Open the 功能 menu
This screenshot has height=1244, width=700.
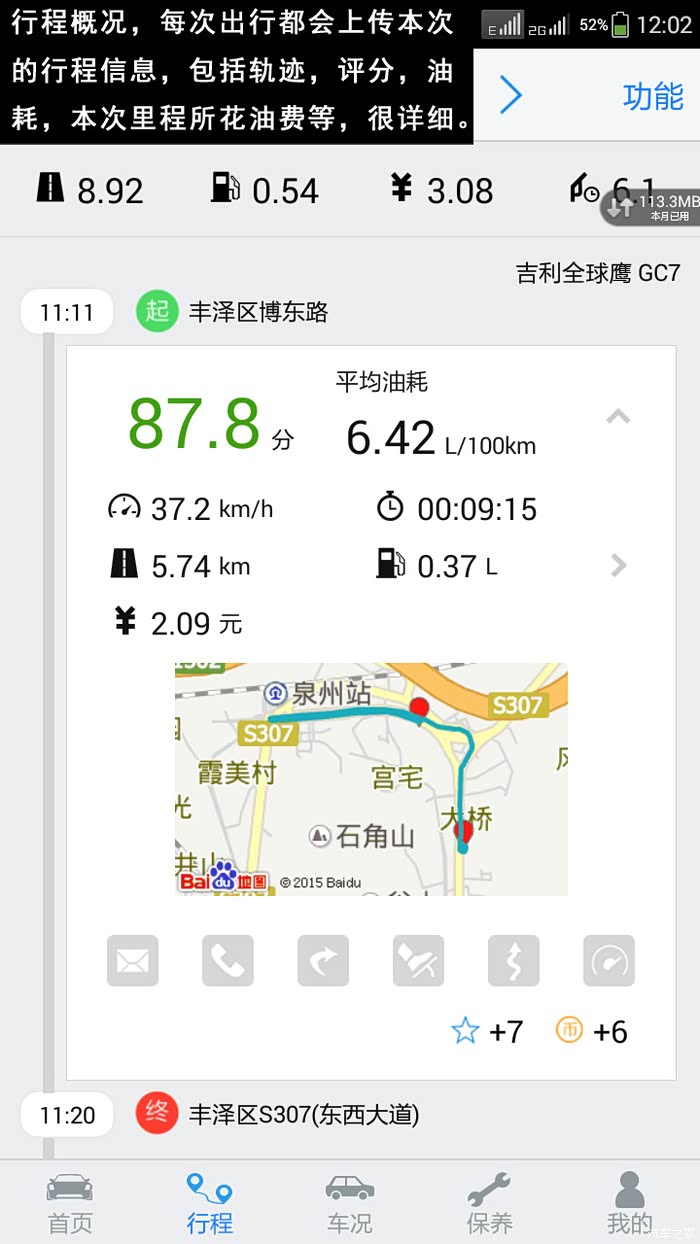coord(653,96)
